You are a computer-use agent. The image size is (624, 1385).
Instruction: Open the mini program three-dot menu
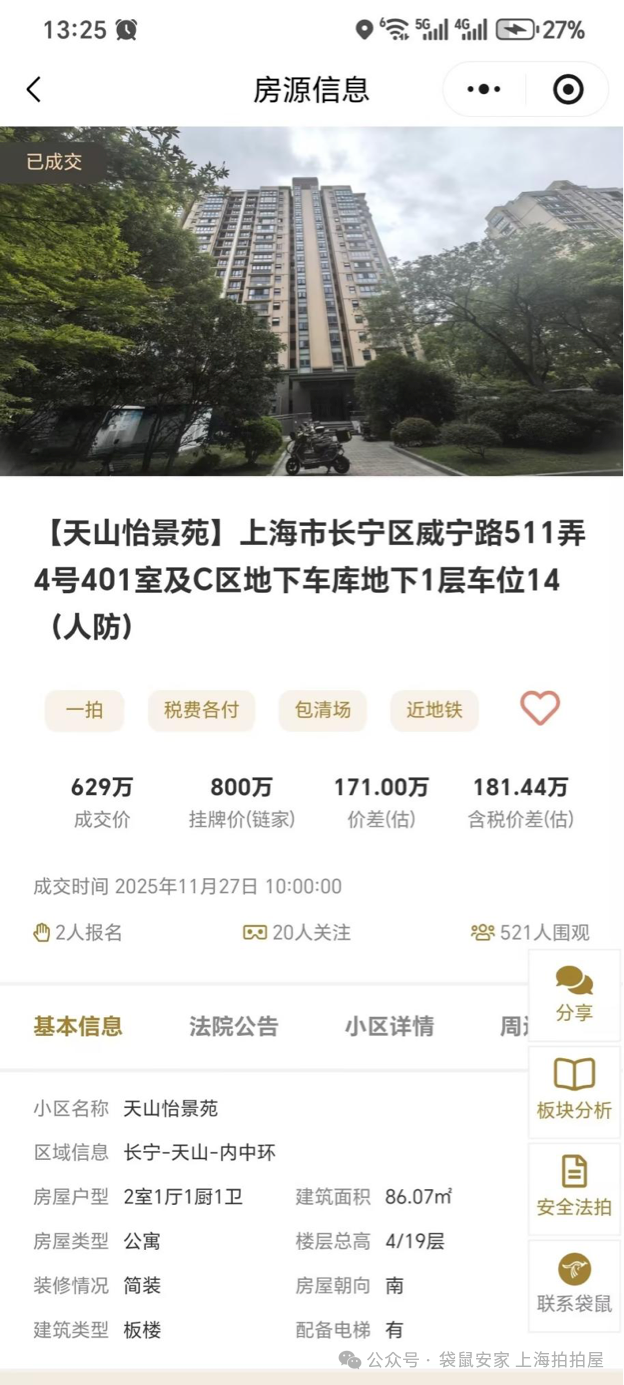pos(484,90)
